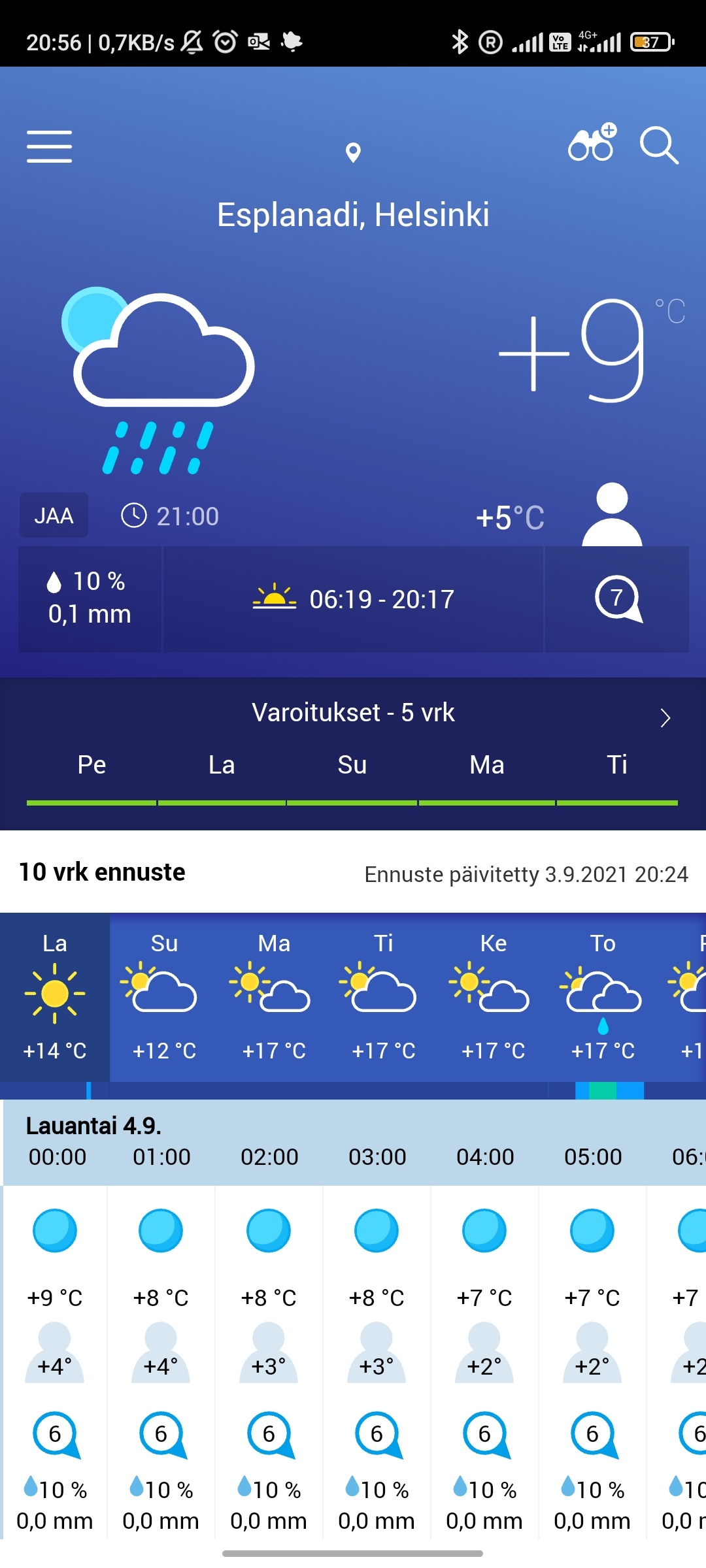Open the hamburger menu
The width and height of the screenshot is (706, 1568).
pos(49,146)
